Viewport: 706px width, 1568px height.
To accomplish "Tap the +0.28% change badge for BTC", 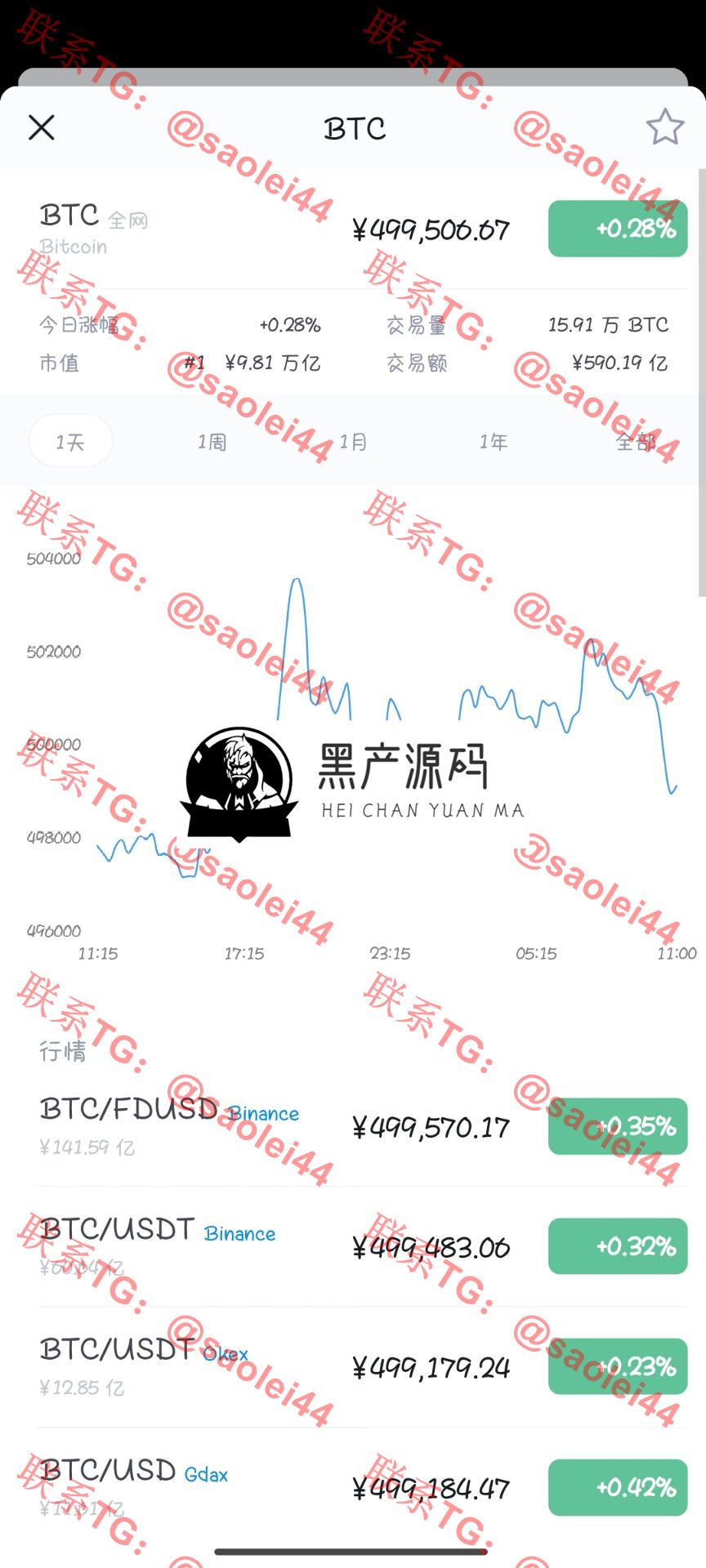I will tap(618, 229).
